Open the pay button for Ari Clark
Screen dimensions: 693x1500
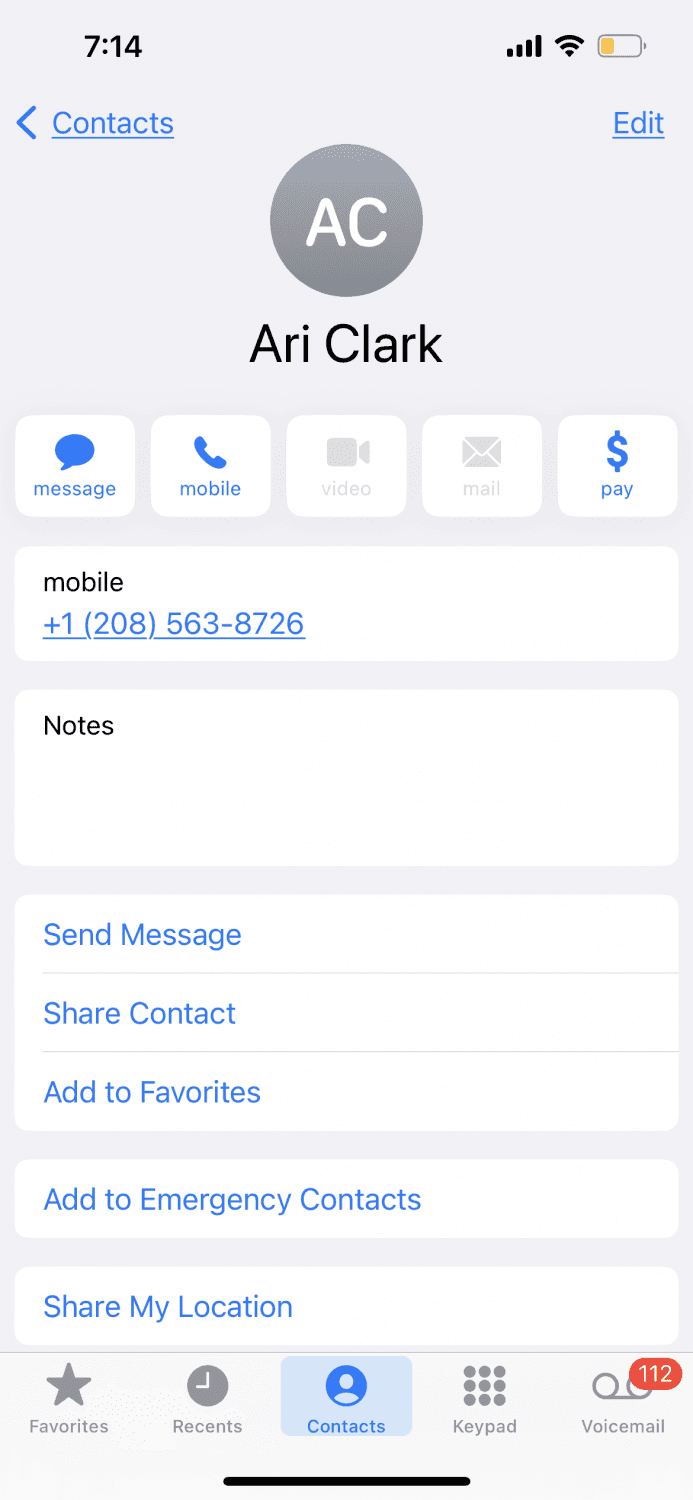point(617,466)
